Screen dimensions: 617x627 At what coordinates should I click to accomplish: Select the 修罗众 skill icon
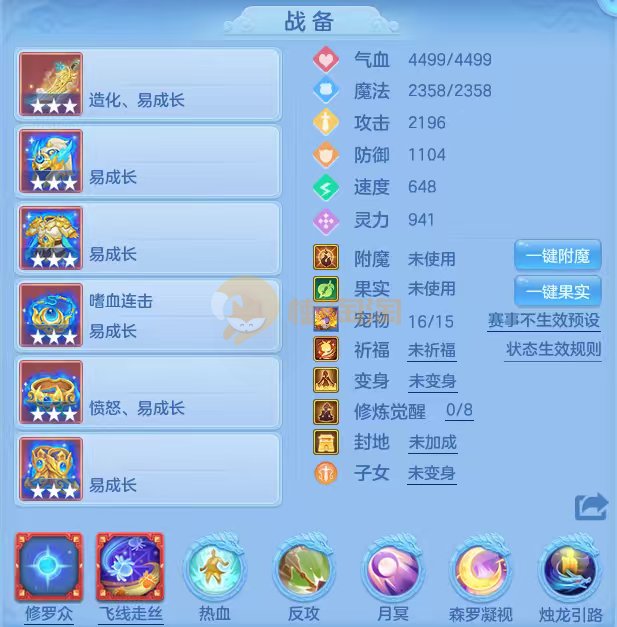click(x=48, y=566)
